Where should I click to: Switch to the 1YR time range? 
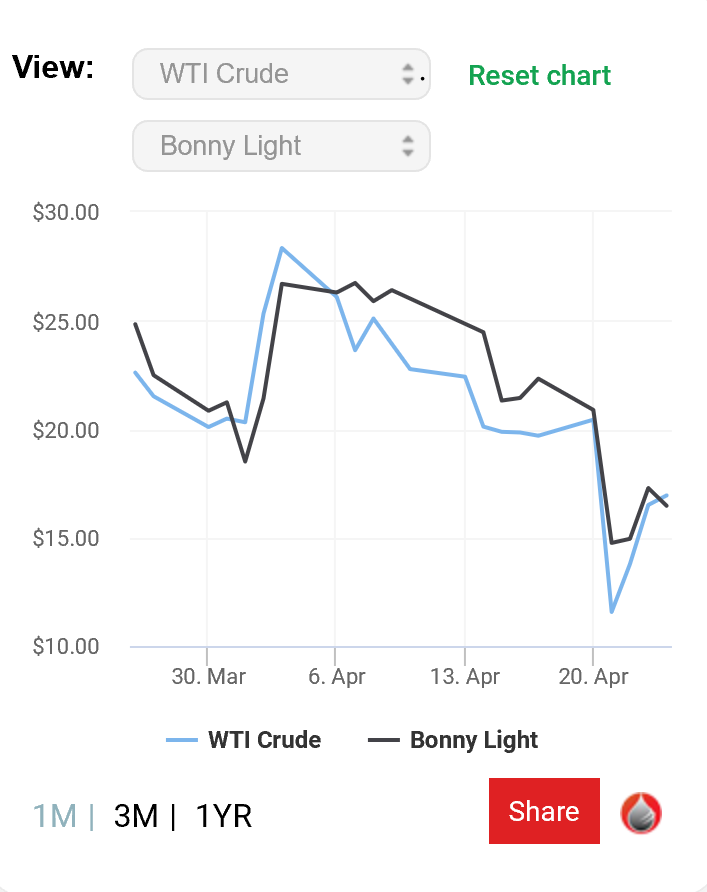224,816
